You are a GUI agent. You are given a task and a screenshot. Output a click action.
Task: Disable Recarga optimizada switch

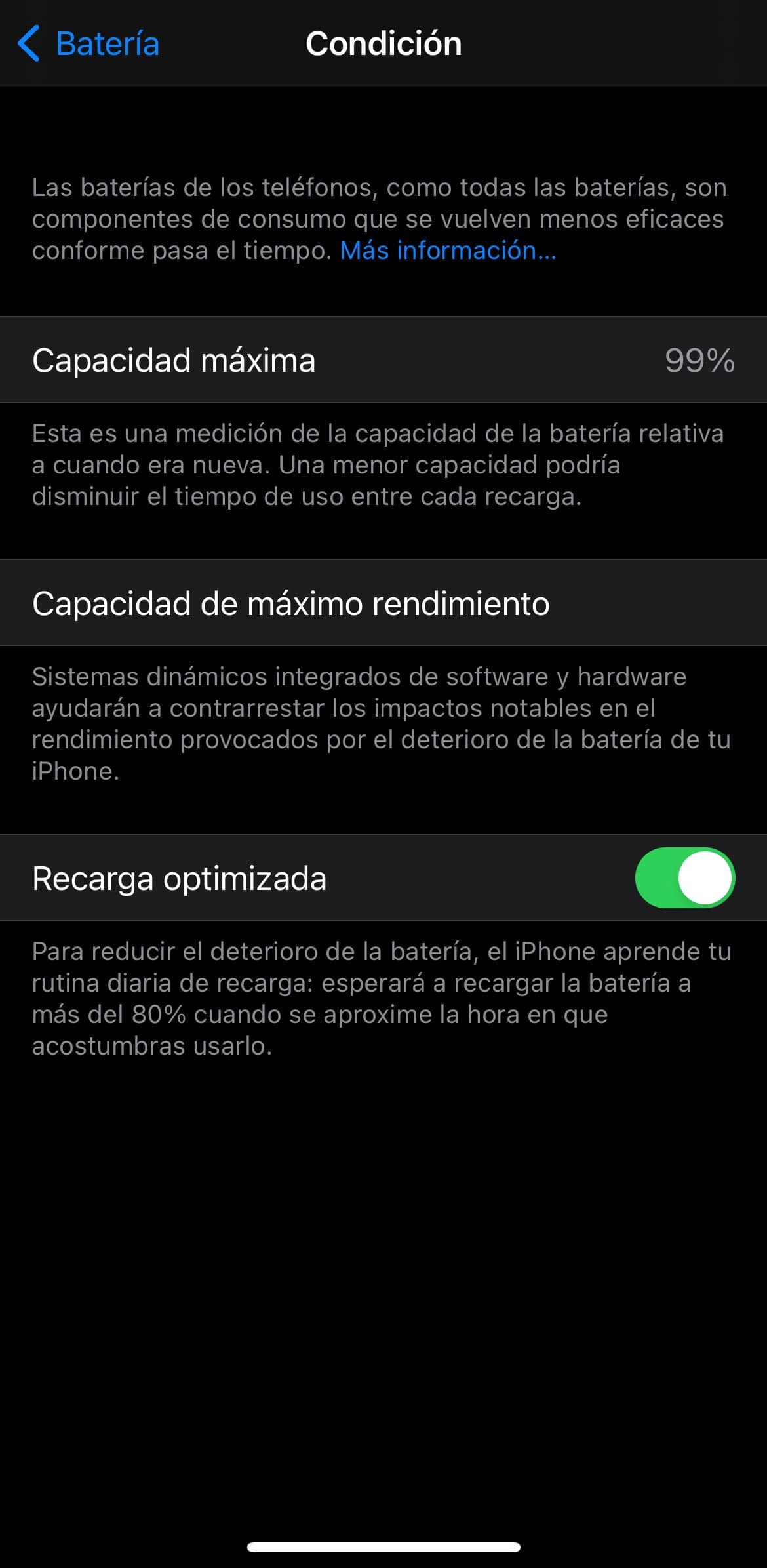(x=684, y=877)
